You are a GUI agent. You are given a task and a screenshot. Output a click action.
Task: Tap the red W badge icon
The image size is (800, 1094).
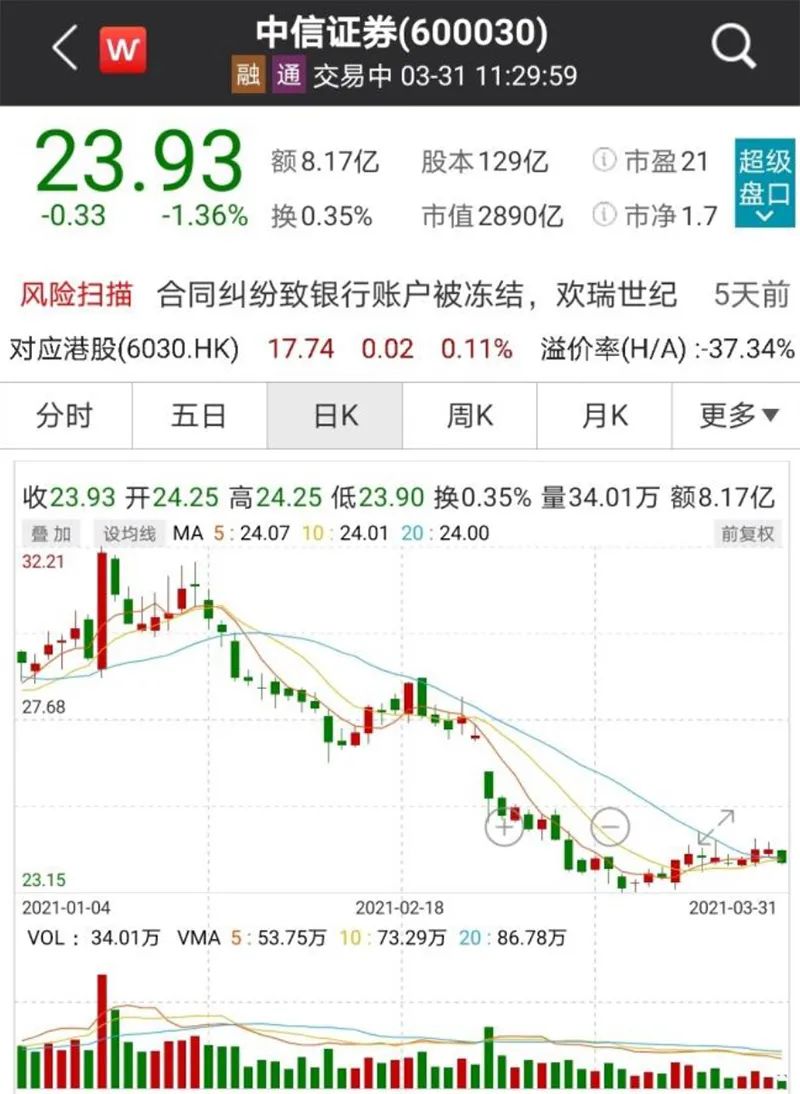[122, 49]
